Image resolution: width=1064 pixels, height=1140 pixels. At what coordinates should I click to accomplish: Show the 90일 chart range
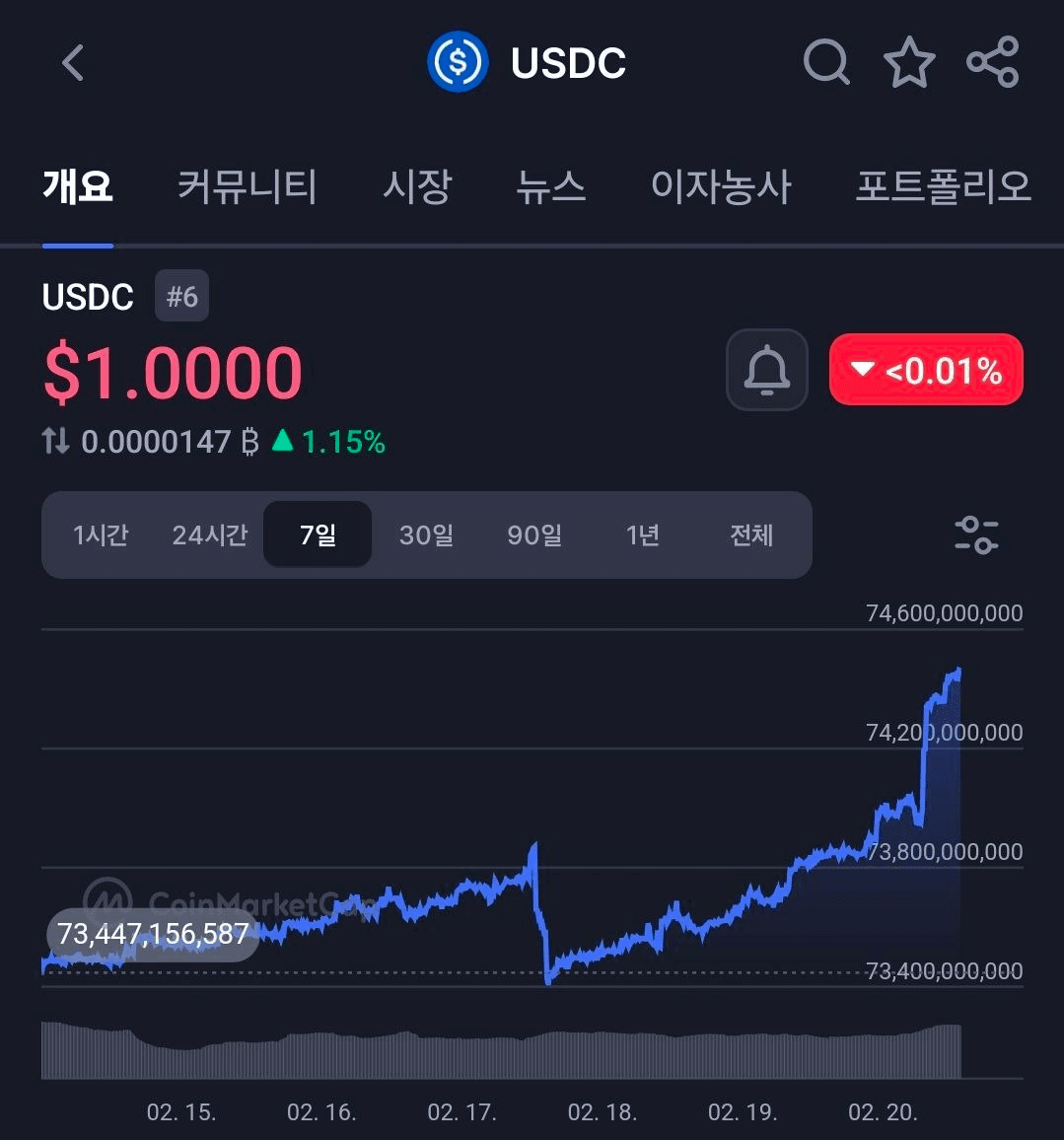(x=534, y=535)
